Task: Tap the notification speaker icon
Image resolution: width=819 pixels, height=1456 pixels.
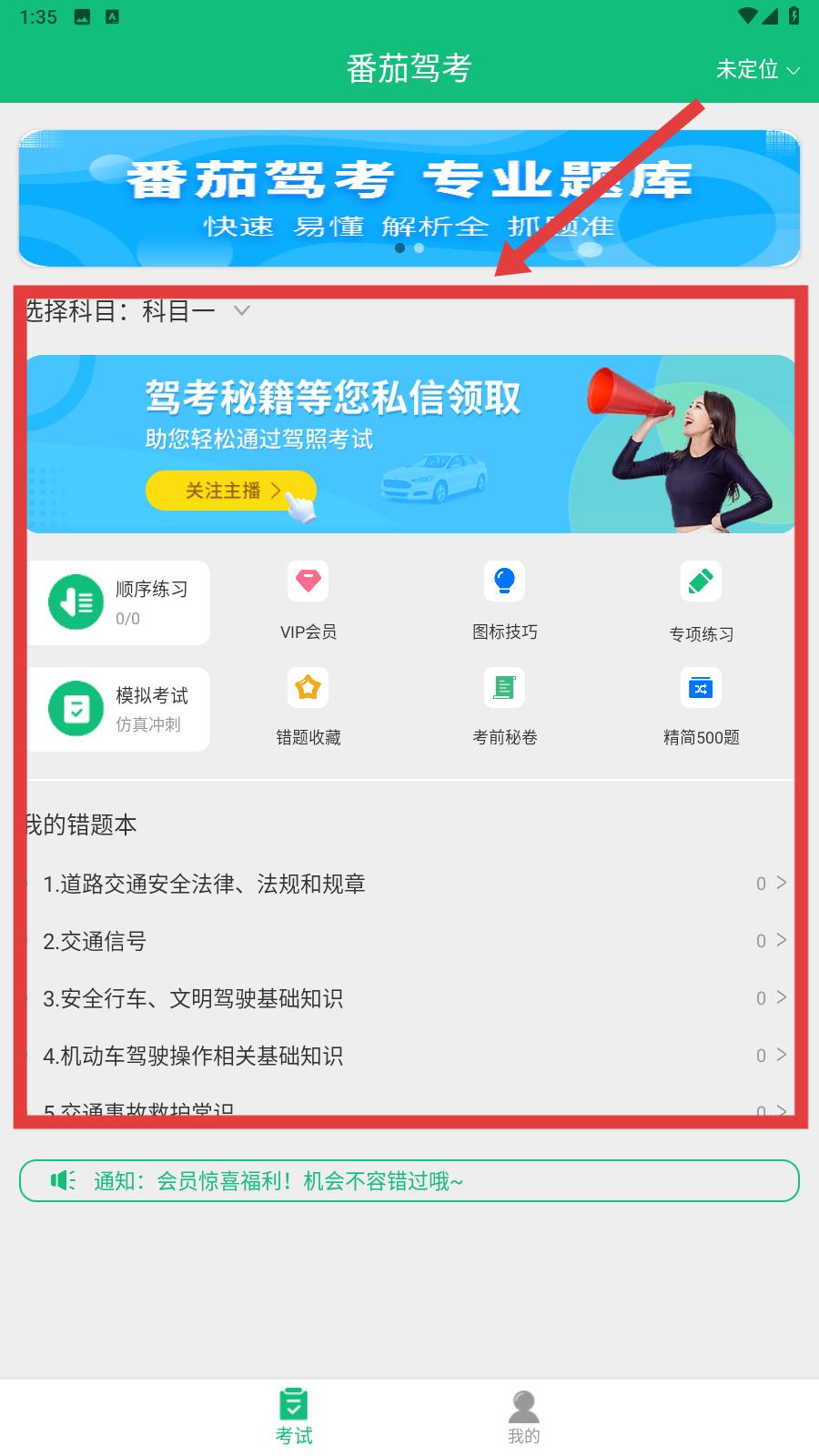Action: point(60,1180)
